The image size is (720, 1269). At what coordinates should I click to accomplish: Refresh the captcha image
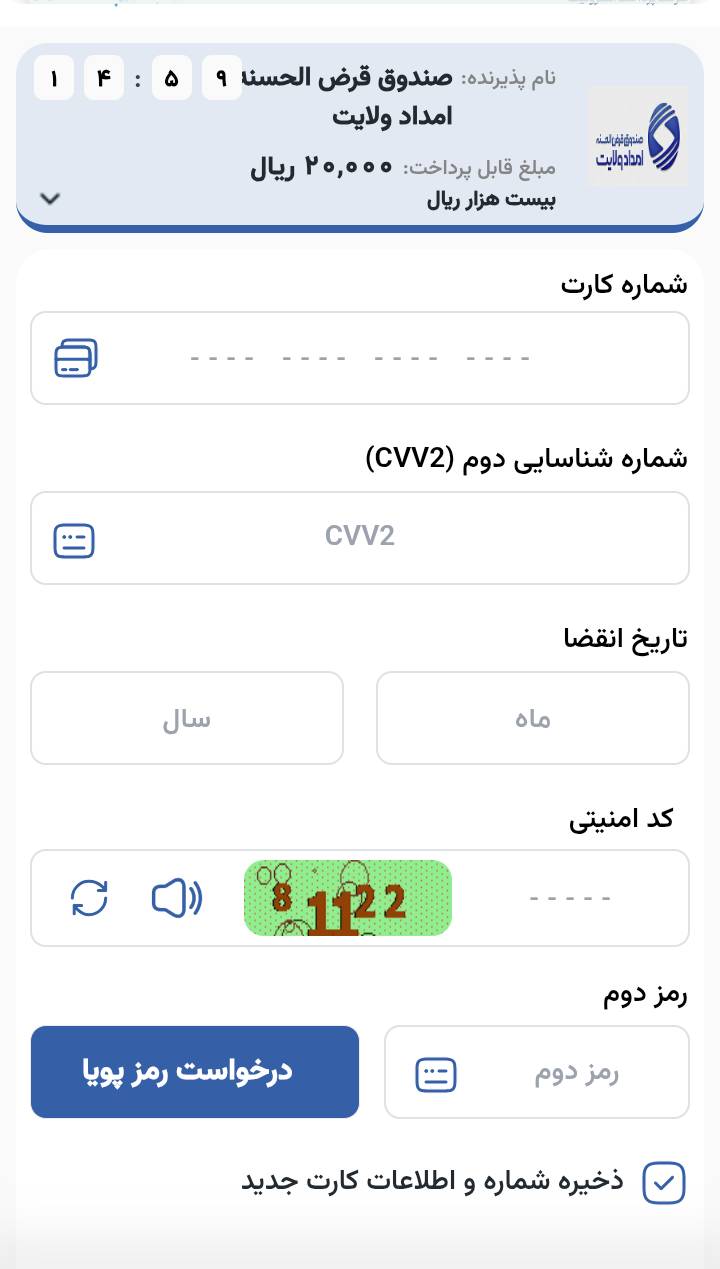(90, 898)
